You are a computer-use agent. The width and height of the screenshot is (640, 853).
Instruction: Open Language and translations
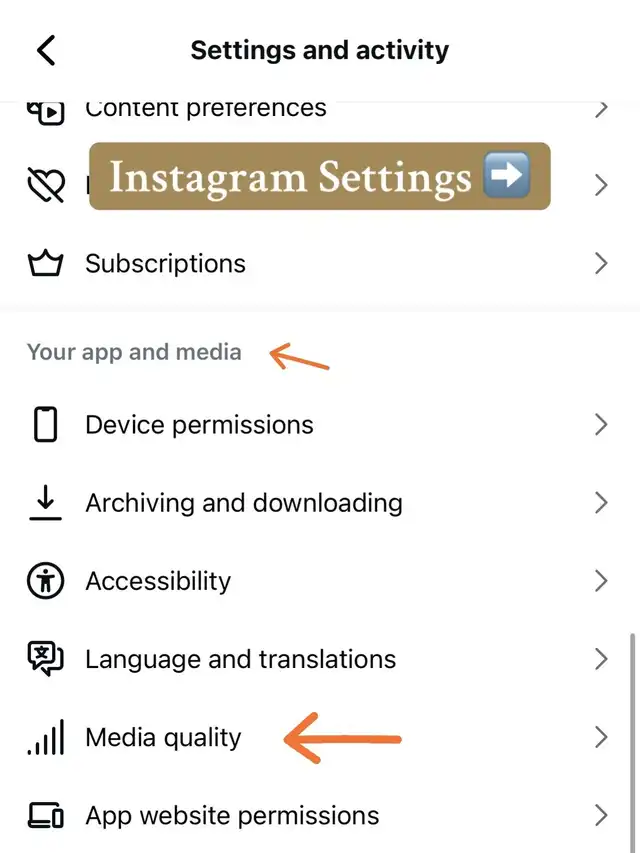pos(240,660)
